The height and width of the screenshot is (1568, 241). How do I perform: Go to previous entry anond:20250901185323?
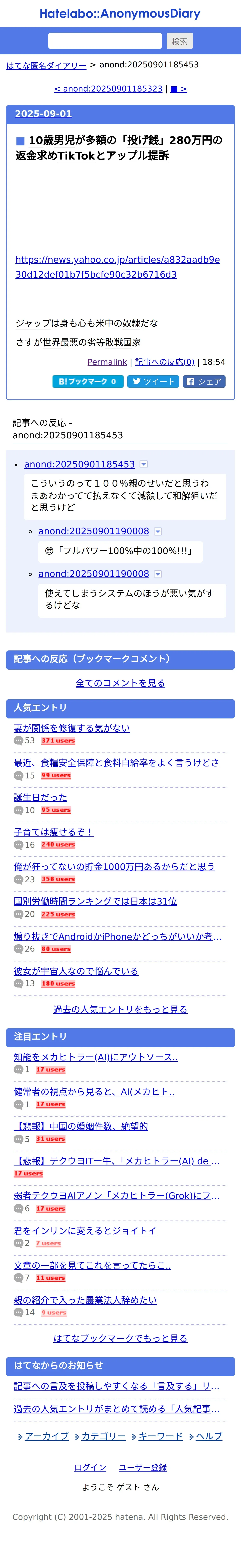point(108,89)
